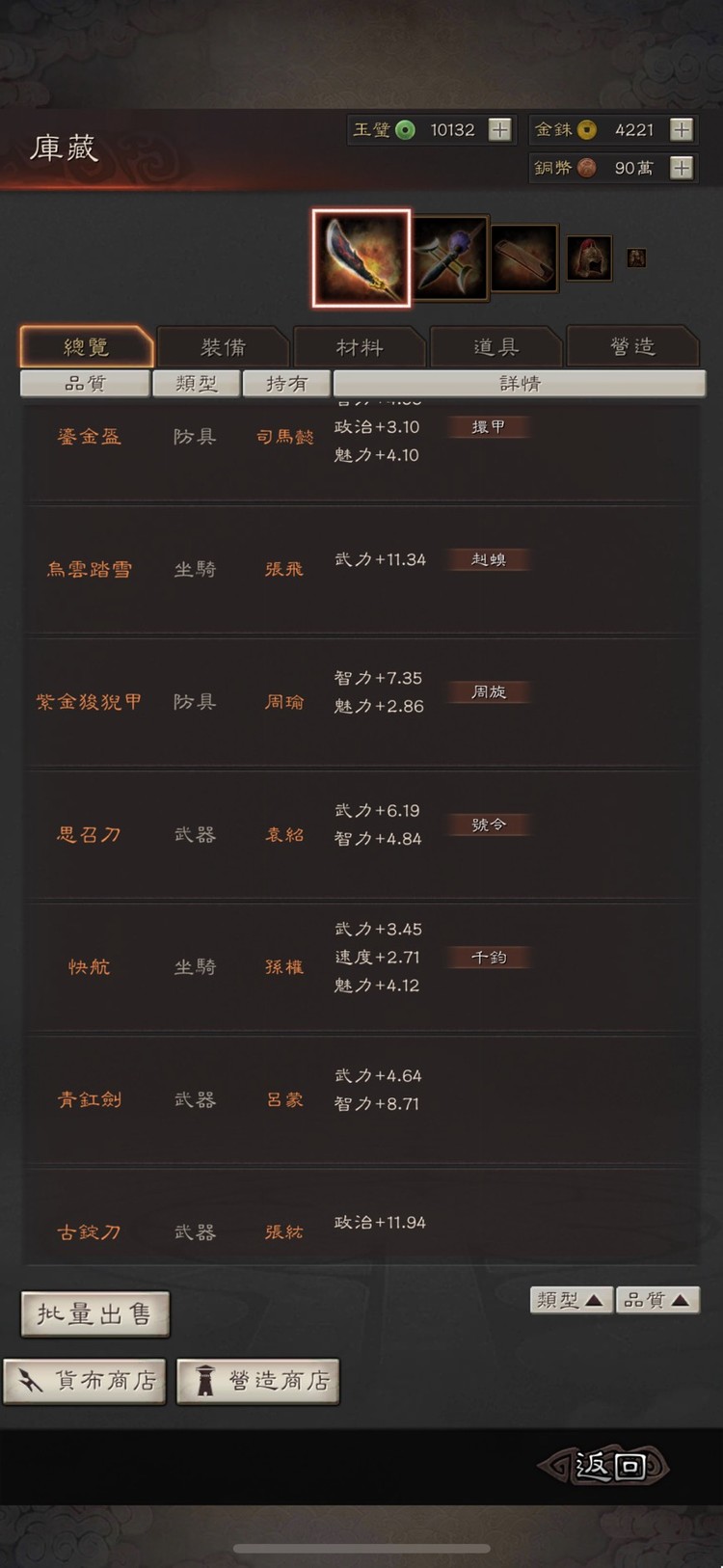Select the scroll item icon
Image resolution: width=723 pixels, height=1568 pixels.
pos(523,256)
